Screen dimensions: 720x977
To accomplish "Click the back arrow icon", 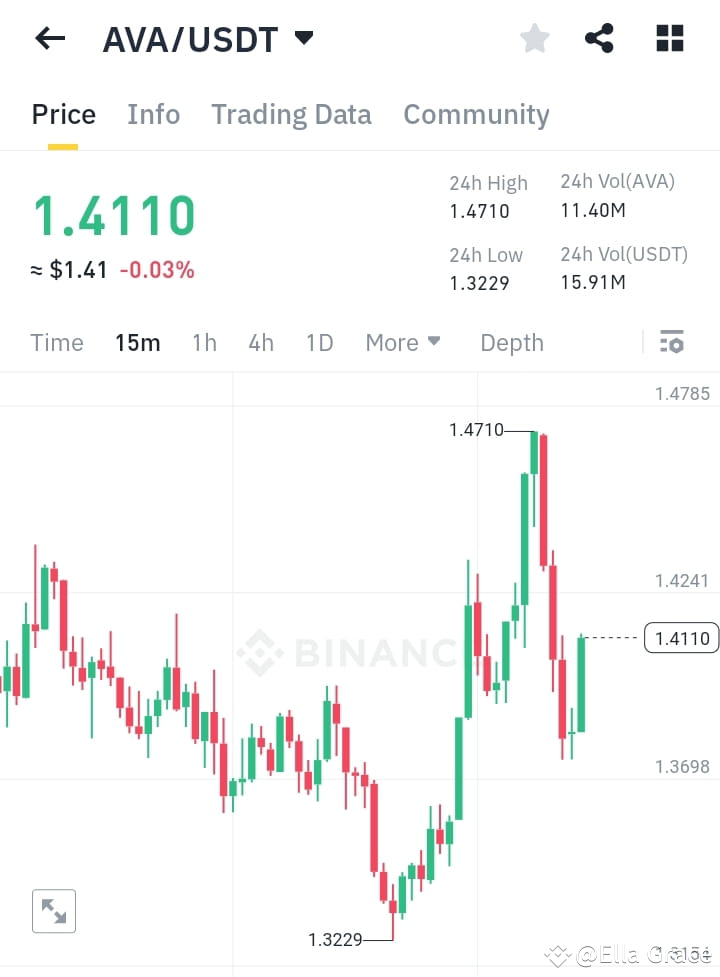I will pos(48,38).
